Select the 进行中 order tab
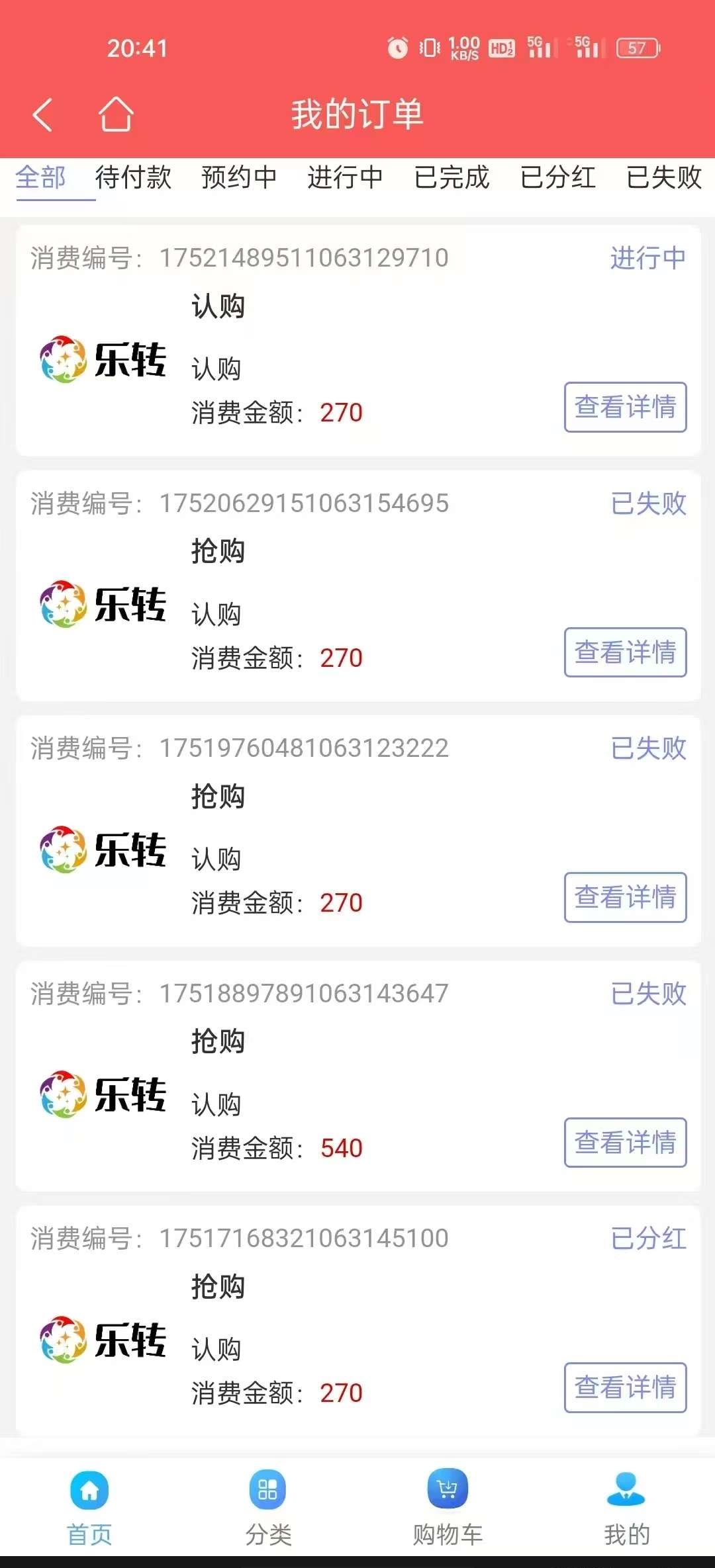Screen dimensions: 715x1568 pos(345,177)
